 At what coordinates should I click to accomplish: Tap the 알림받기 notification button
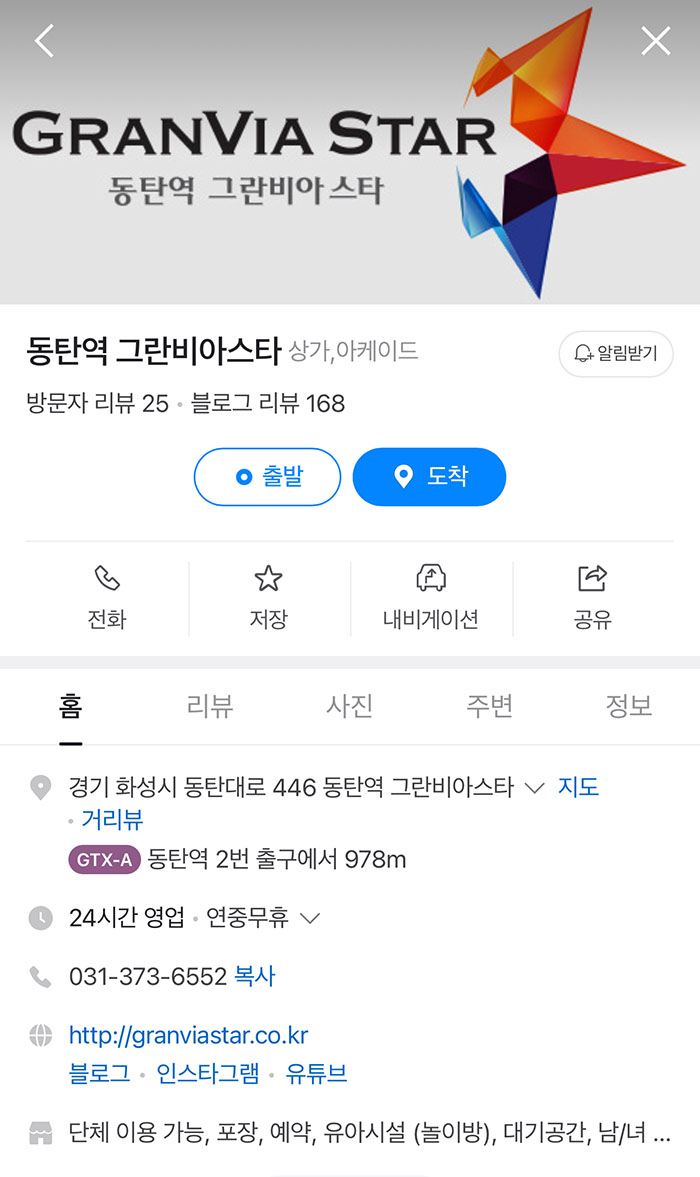coord(615,354)
